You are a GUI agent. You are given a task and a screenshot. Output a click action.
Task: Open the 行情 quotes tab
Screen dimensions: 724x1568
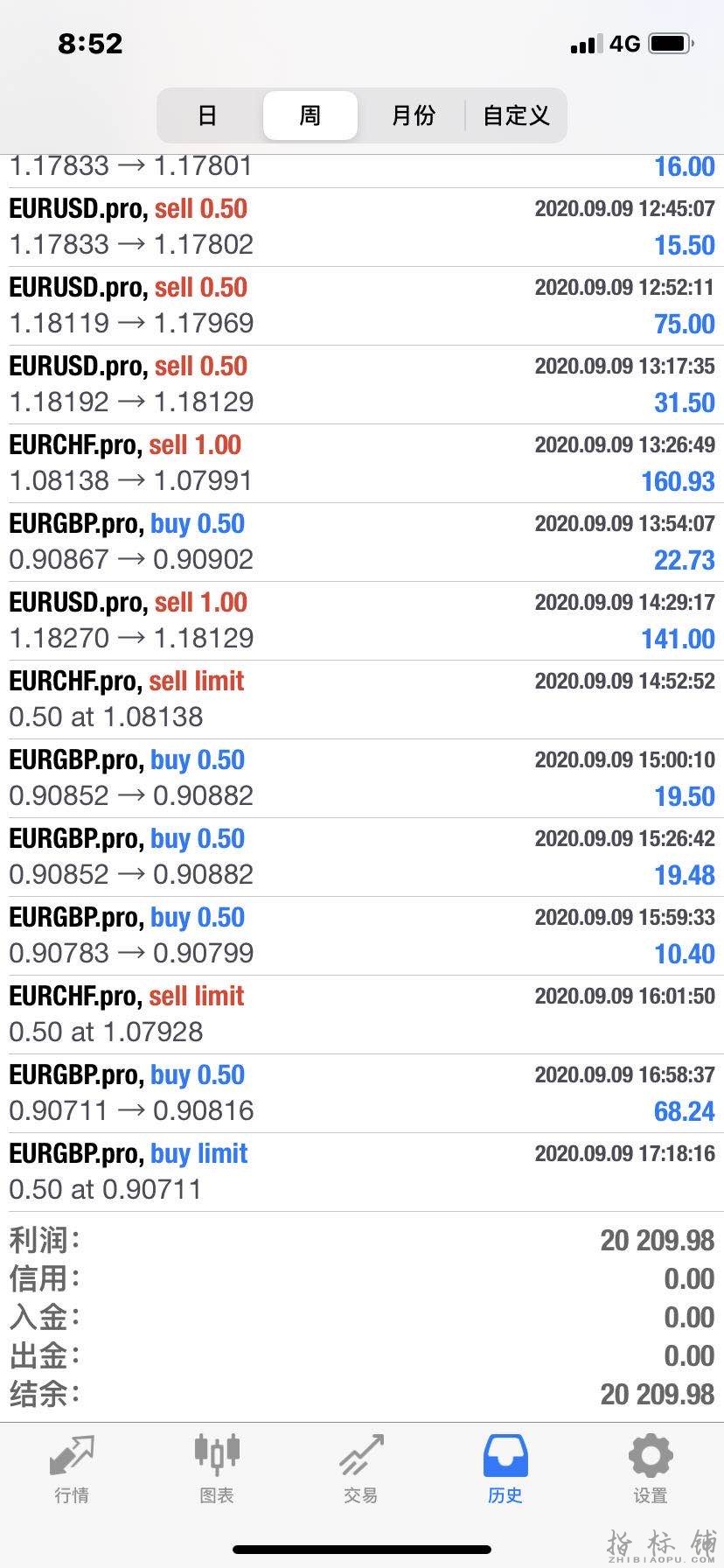pyautogui.click(x=72, y=1469)
